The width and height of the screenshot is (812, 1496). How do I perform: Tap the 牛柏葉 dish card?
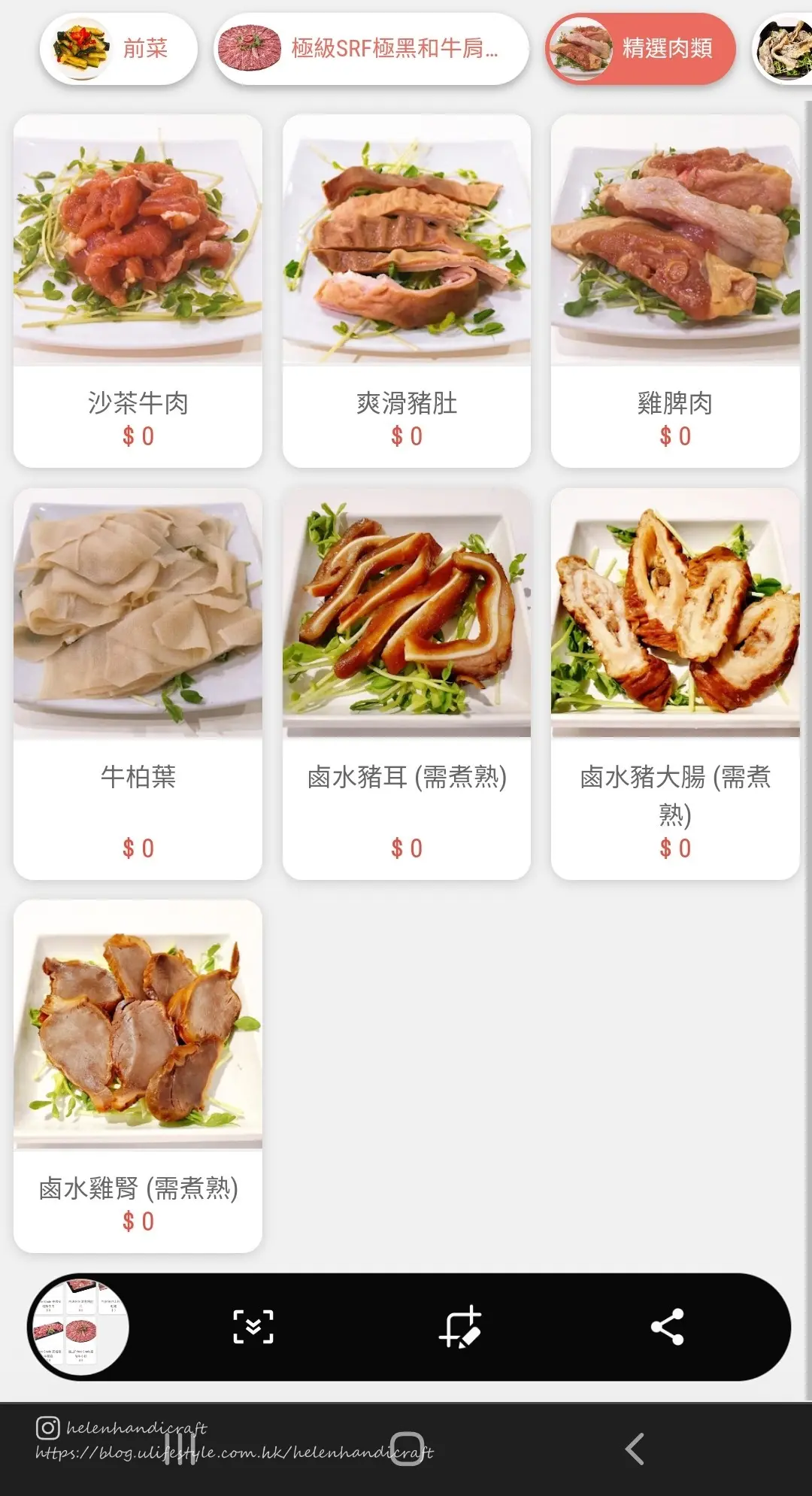[138, 683]
